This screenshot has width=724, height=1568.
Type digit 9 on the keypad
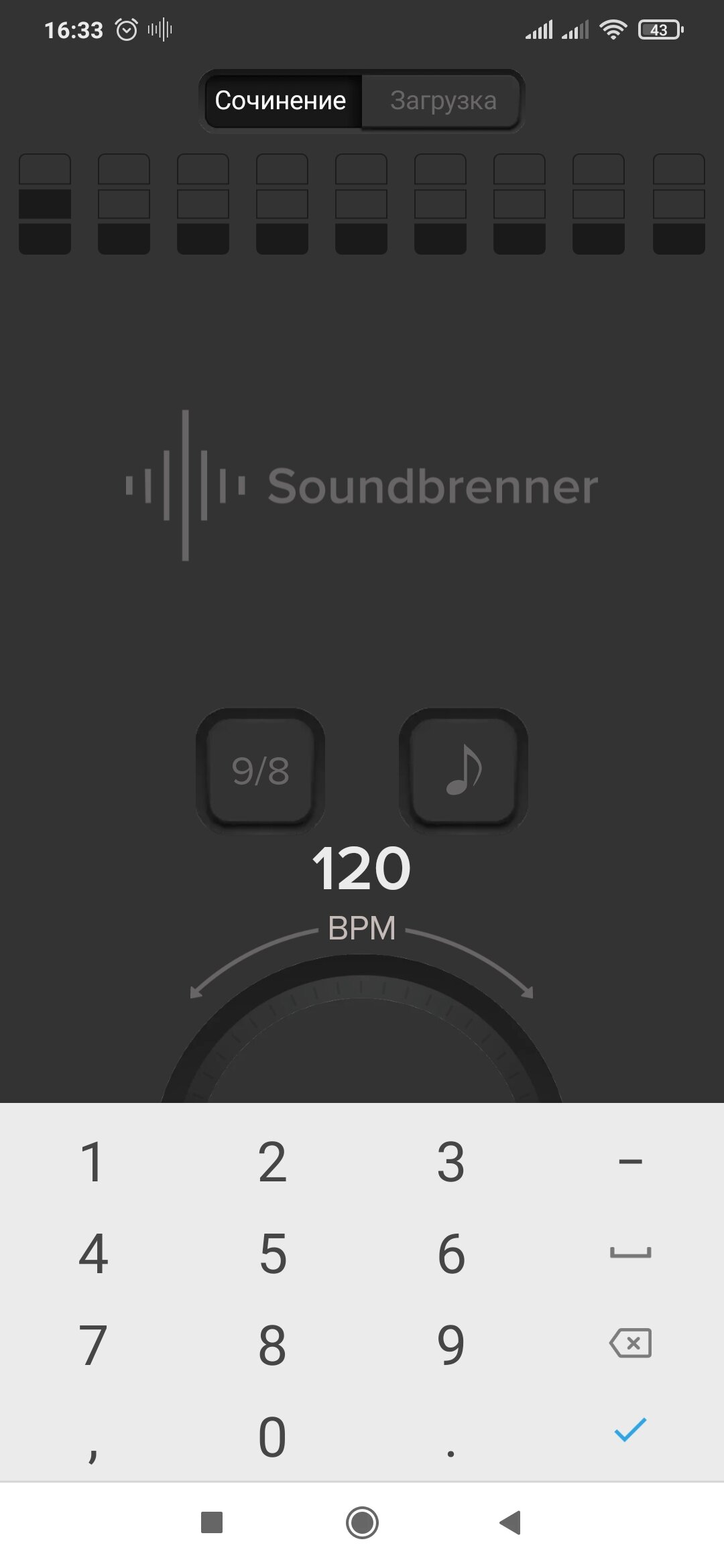coord(451,1345)
